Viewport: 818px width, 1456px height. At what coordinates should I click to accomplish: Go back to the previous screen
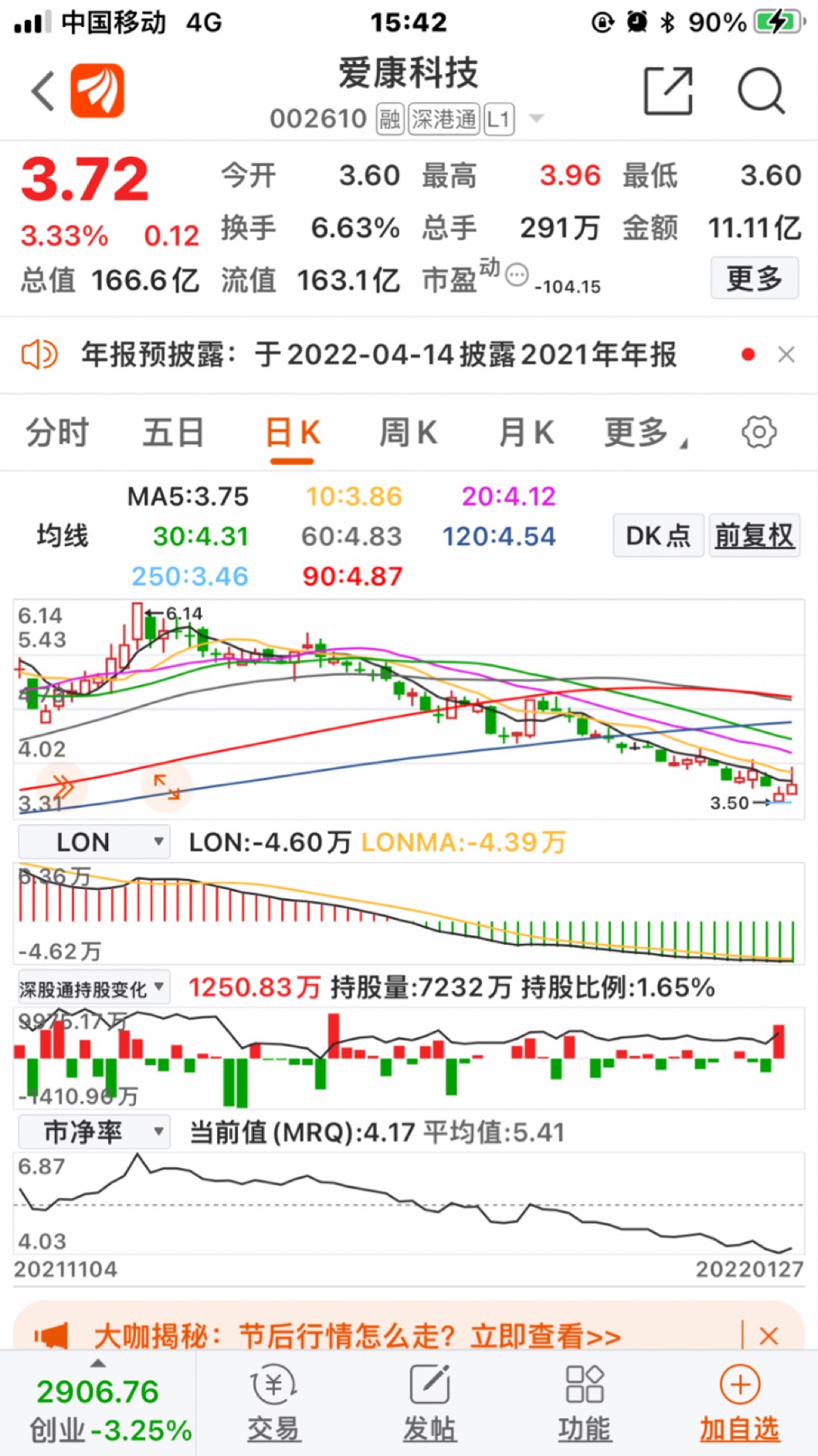pos(43,91)
